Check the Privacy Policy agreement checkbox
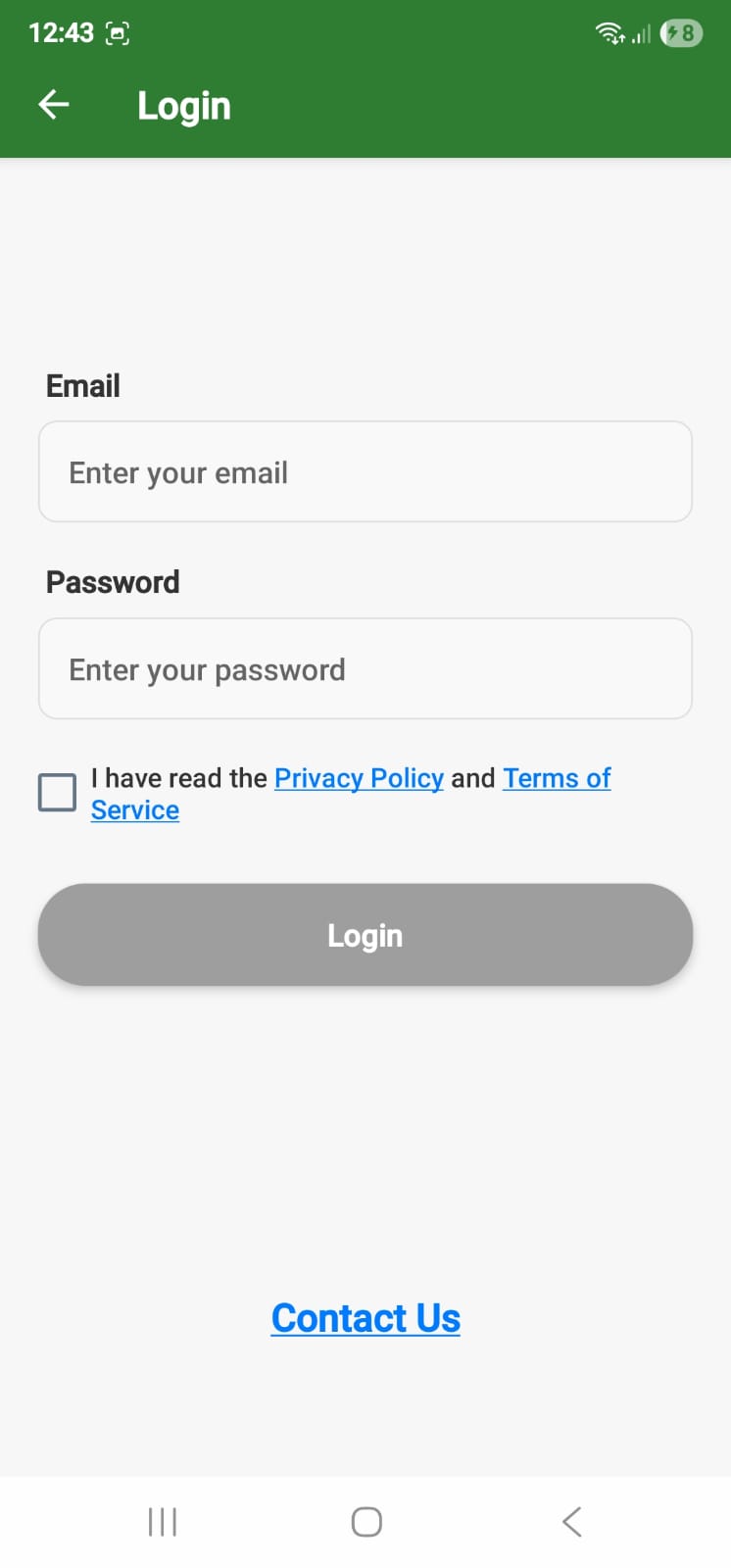The image size is (731, 1568). (57, 792)
